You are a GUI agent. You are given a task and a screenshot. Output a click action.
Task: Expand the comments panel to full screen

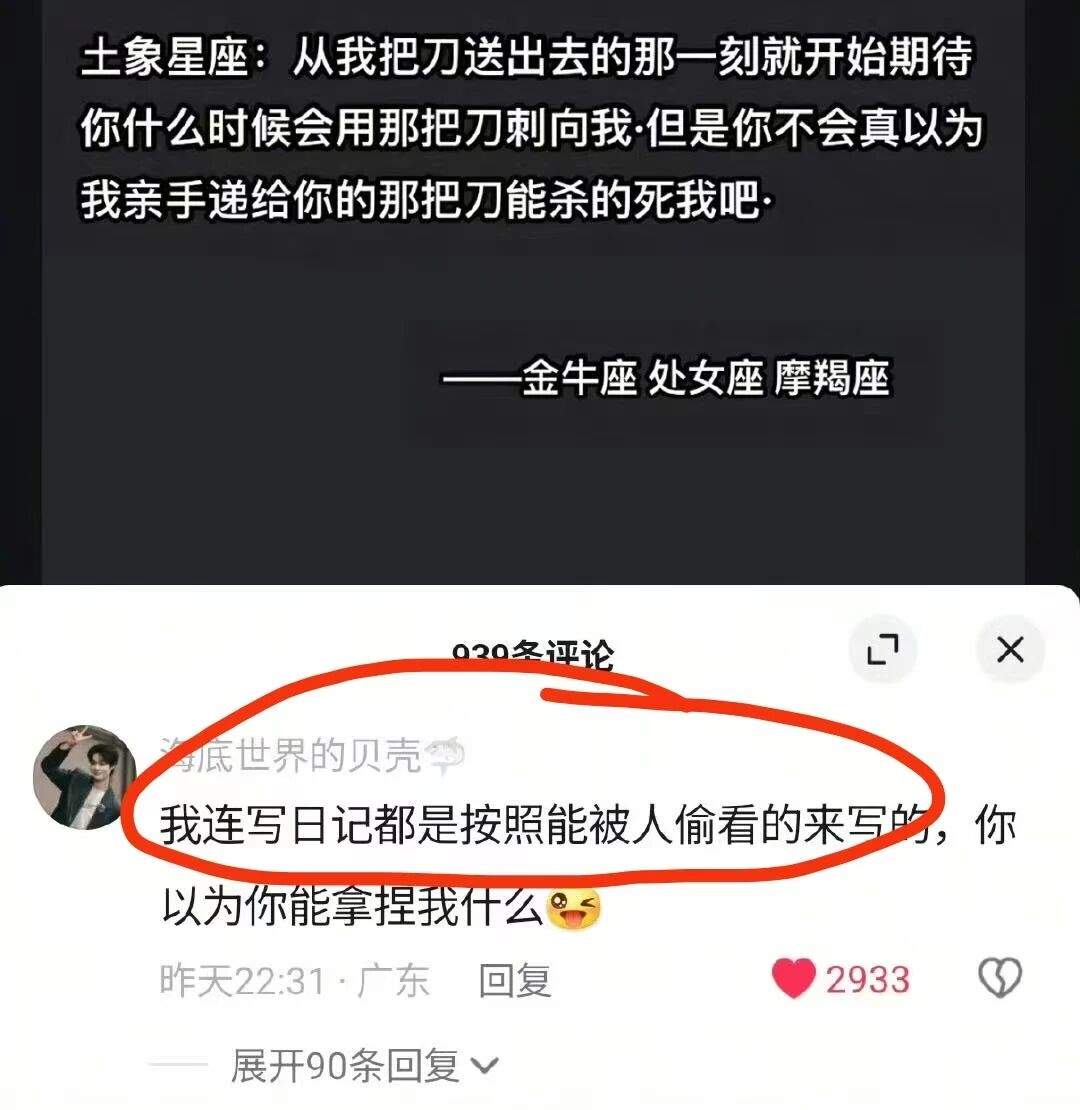pyautogui.click(x=883, y=648)
